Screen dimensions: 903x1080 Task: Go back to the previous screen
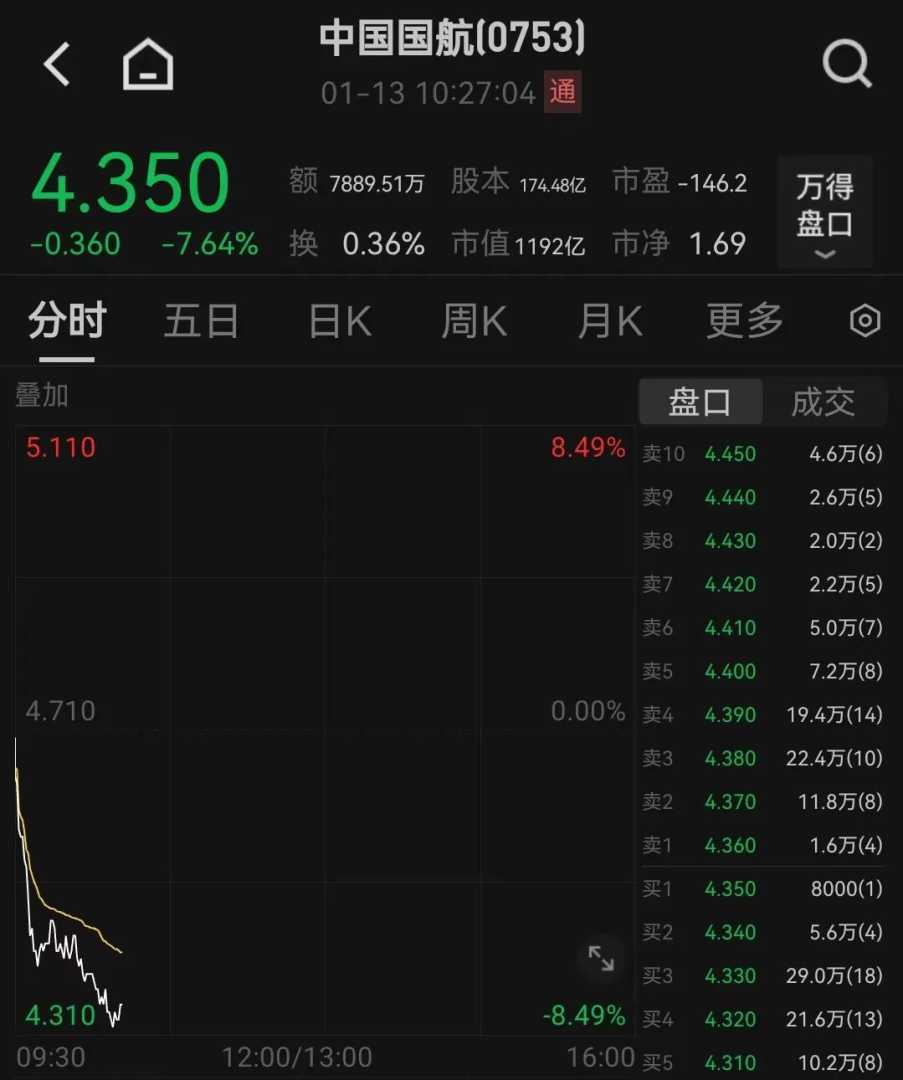point(57,65)
